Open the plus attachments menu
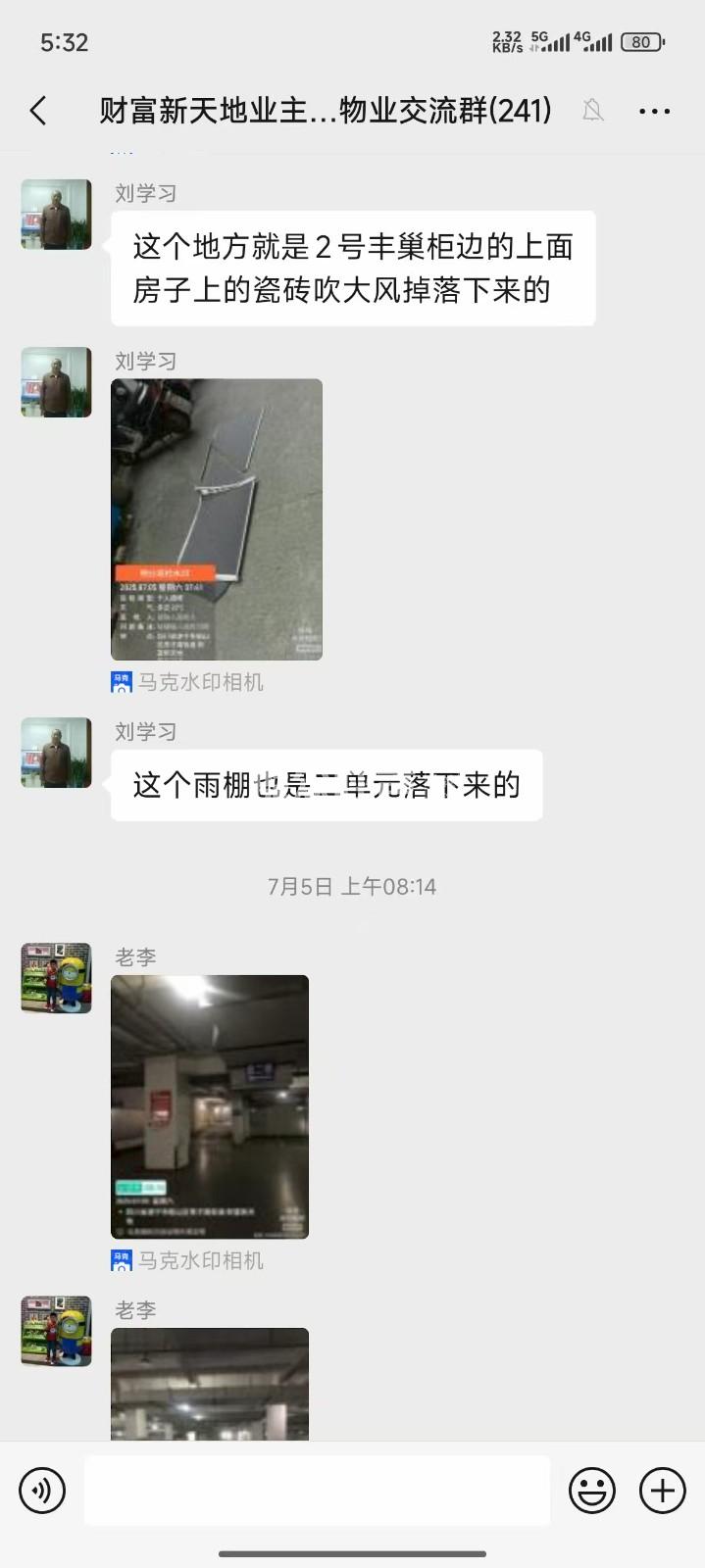 663,1491
